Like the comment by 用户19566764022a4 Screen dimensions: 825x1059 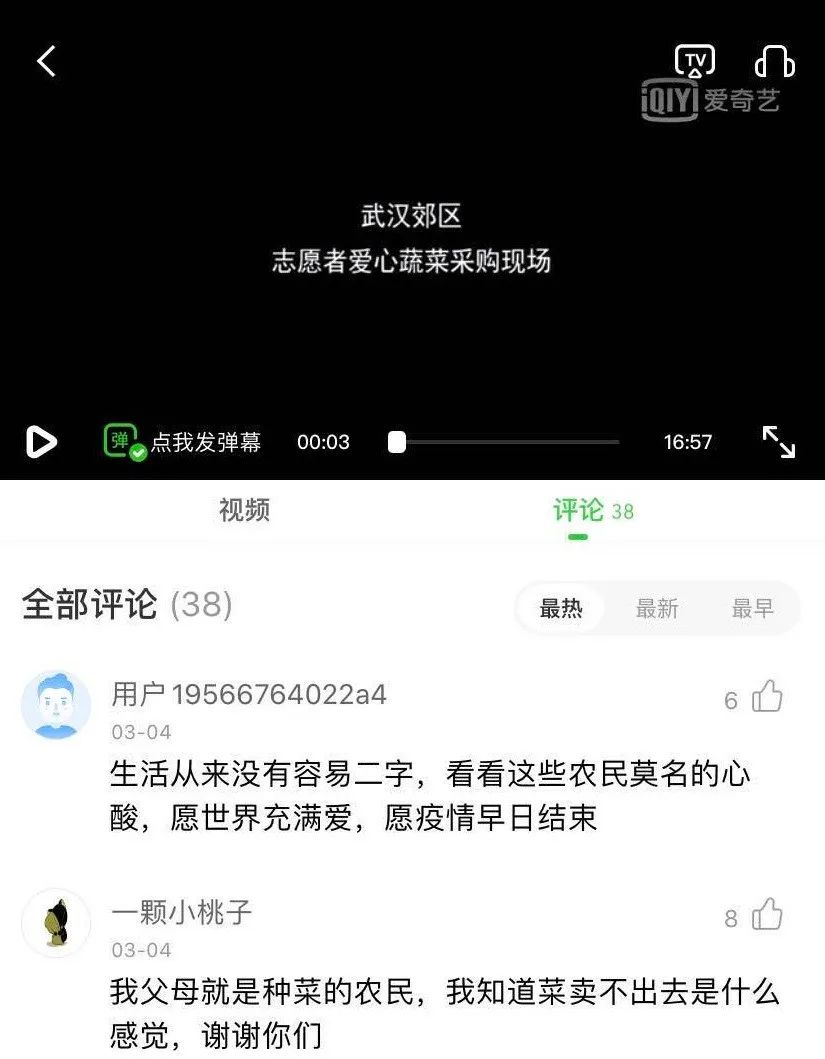pyautogui.click(x=767, y=697)
